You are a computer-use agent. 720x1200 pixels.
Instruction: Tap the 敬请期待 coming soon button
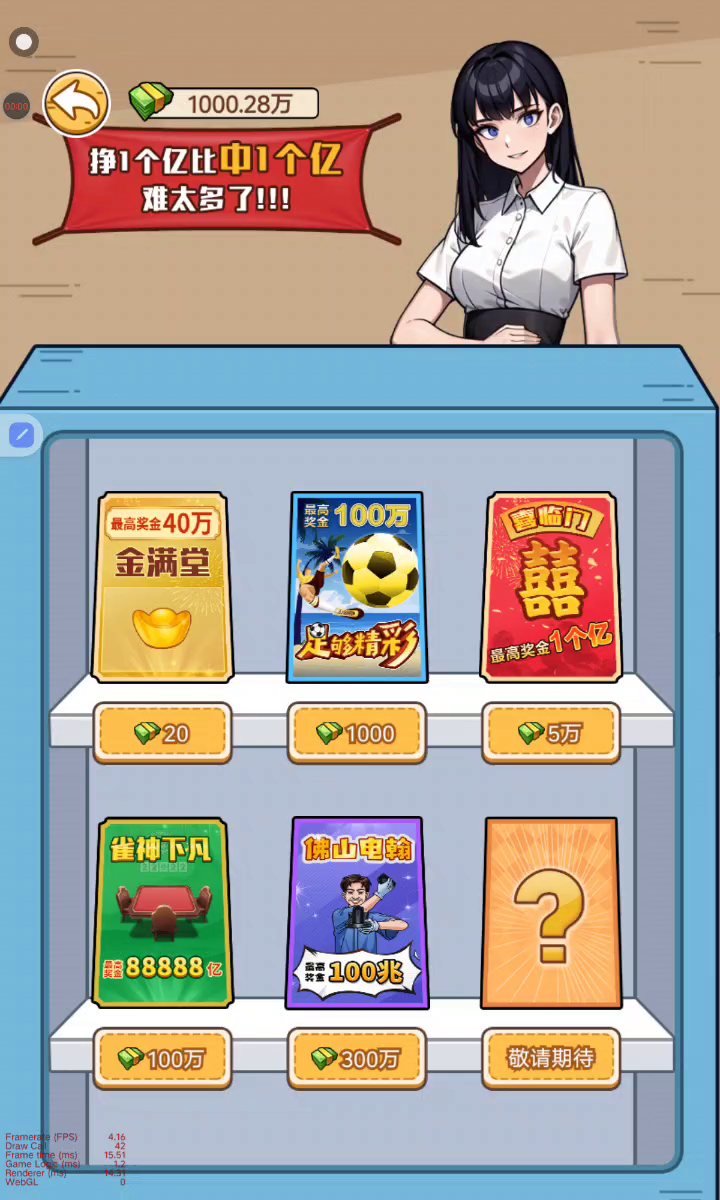tap(551, 1059)
